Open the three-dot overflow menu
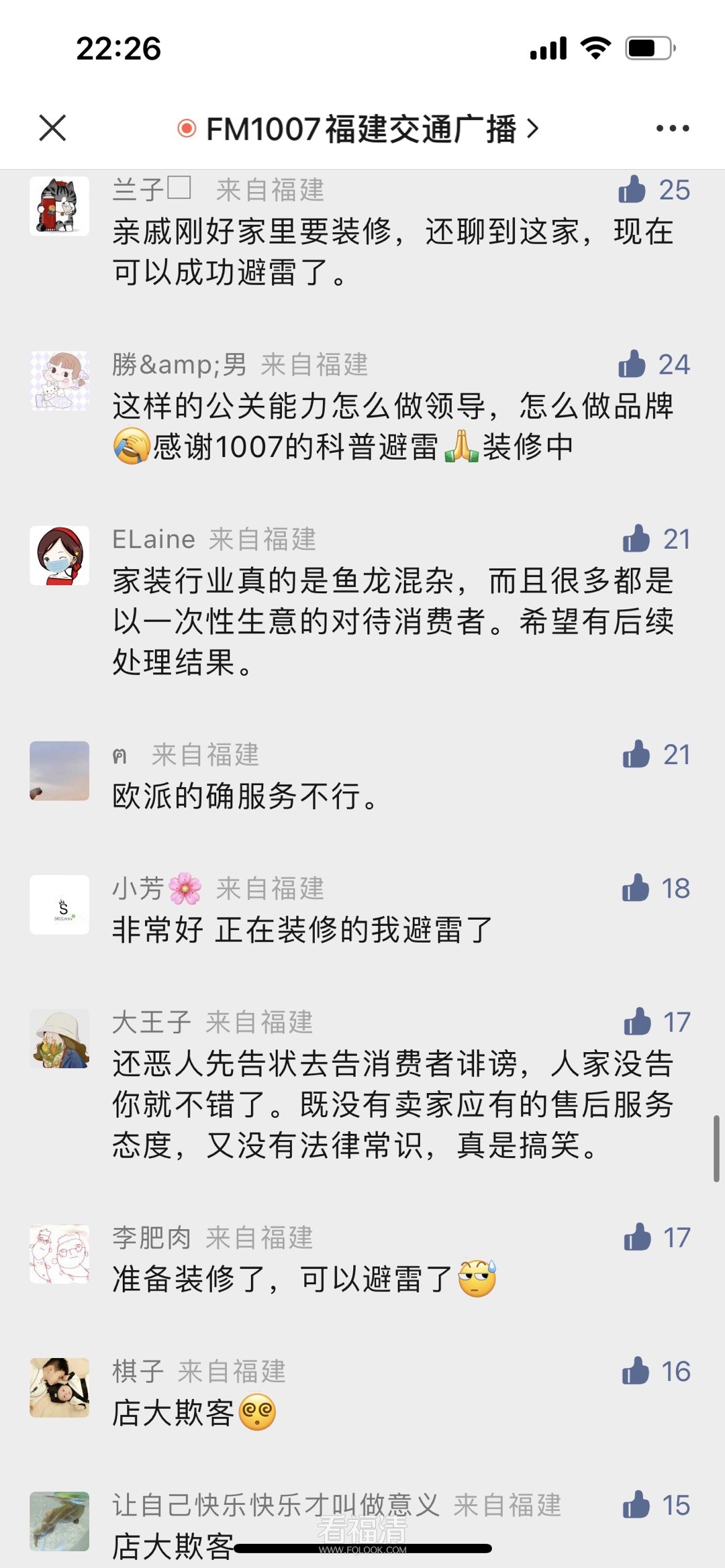This screenshot has width=725, height=1568. [672, 128]
